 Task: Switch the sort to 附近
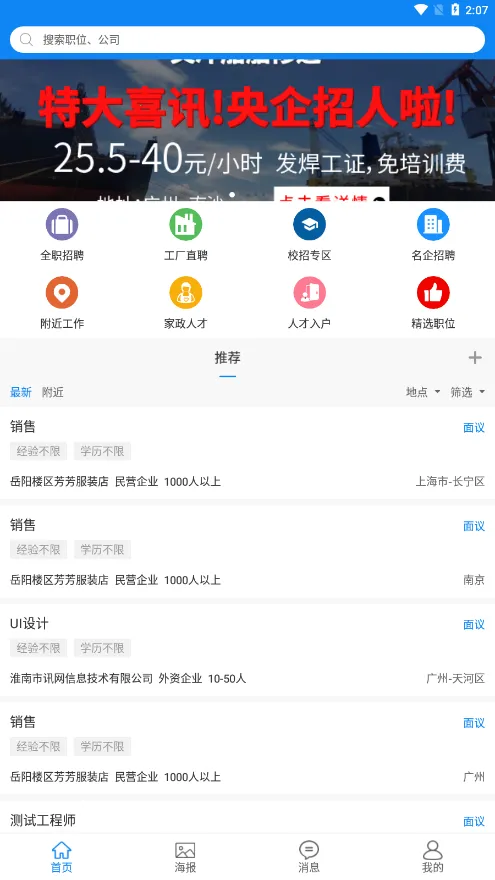click(53, 392)
